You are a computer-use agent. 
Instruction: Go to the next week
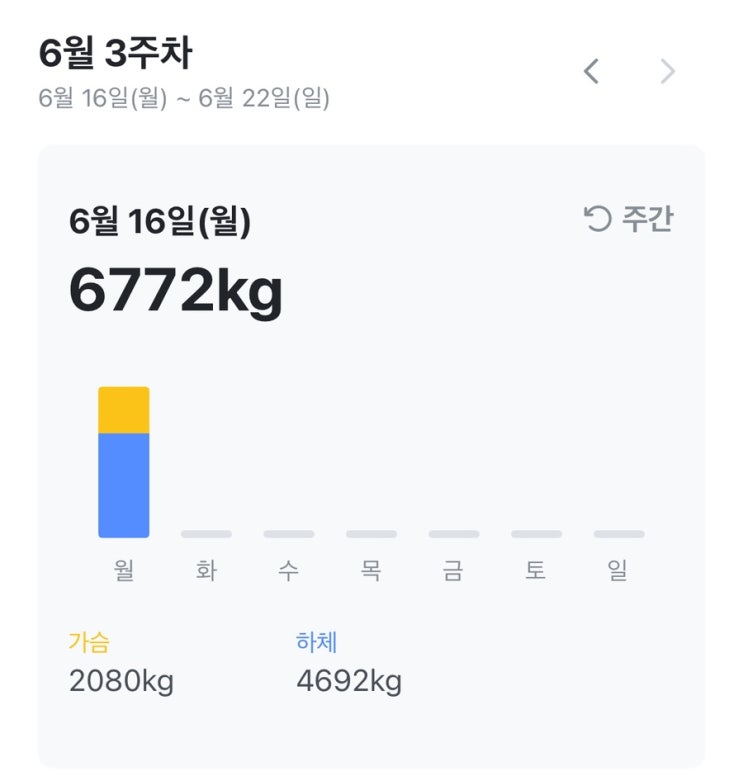click(668, 72)
